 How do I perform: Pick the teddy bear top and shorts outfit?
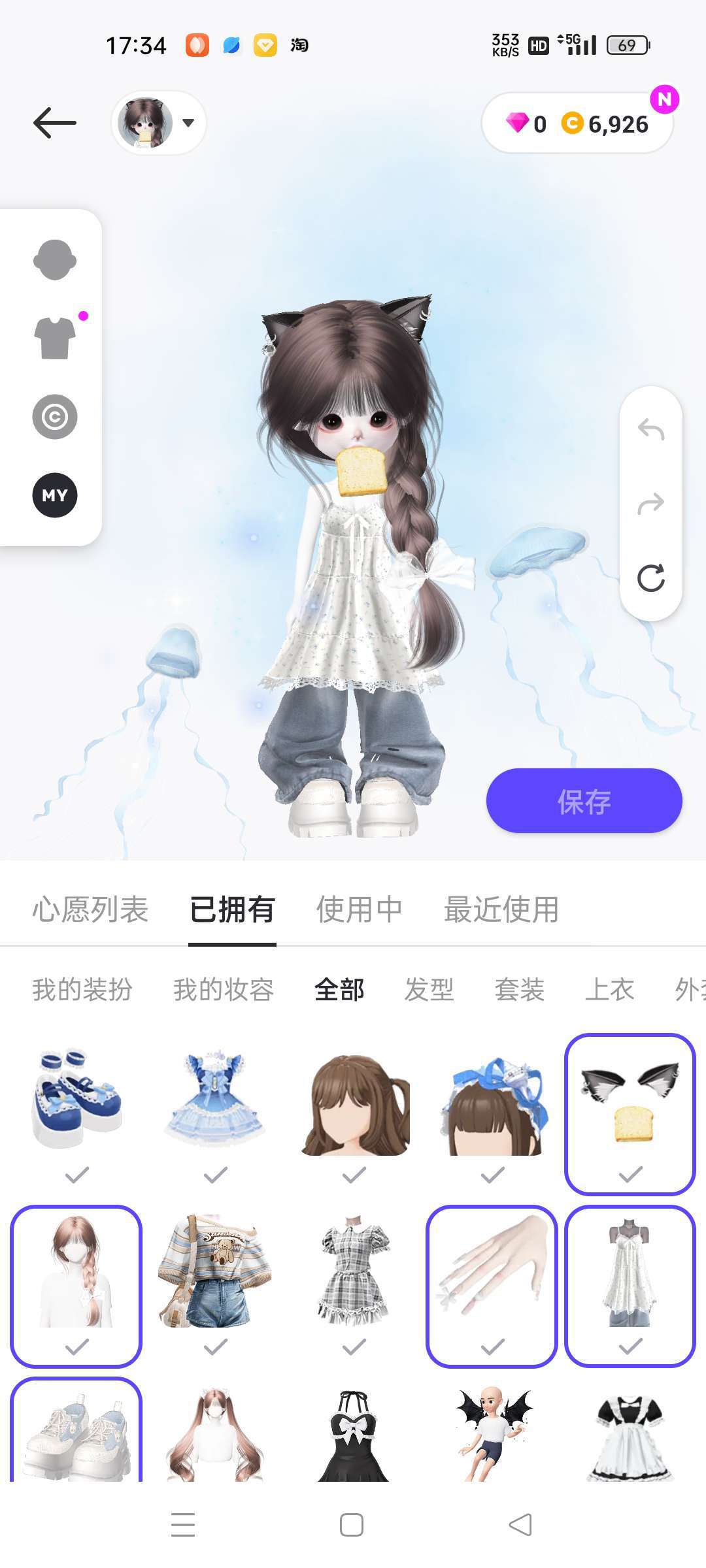coord(215,1274)
